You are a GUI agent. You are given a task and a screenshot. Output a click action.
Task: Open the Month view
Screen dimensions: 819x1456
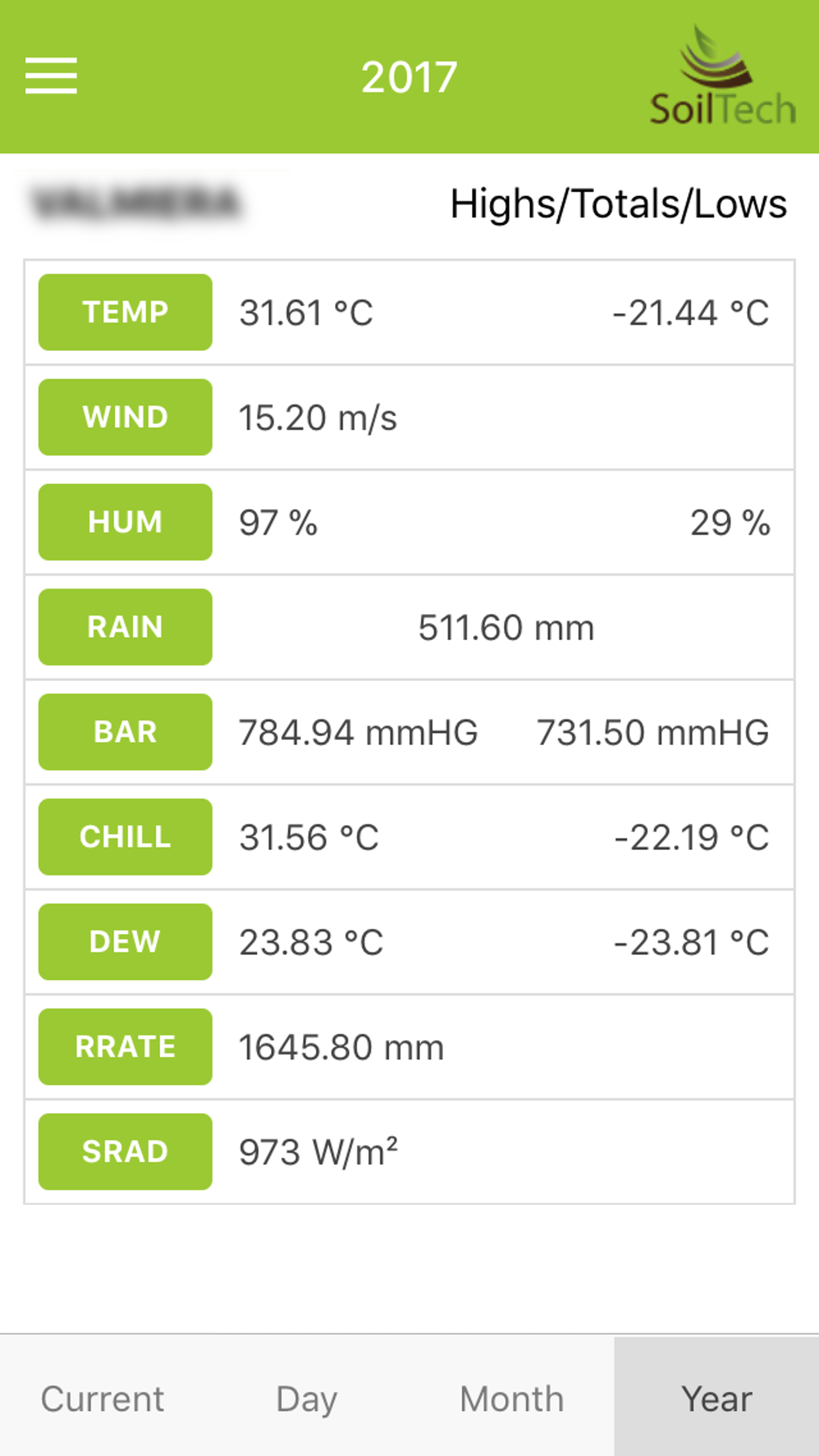point(512,1398)
